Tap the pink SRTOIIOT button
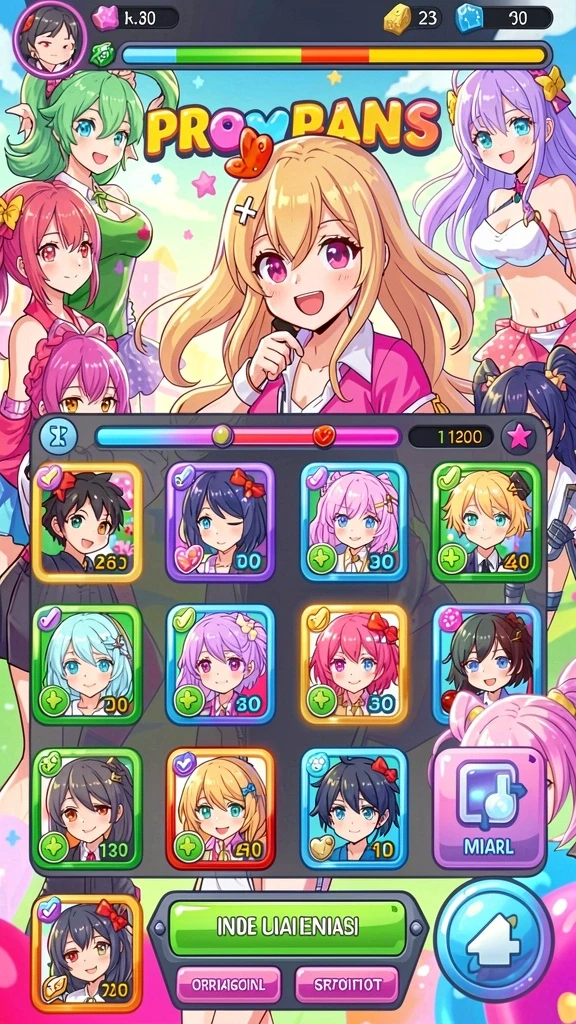This screenshot has height=1024, width=576. [x=347, y=985]
